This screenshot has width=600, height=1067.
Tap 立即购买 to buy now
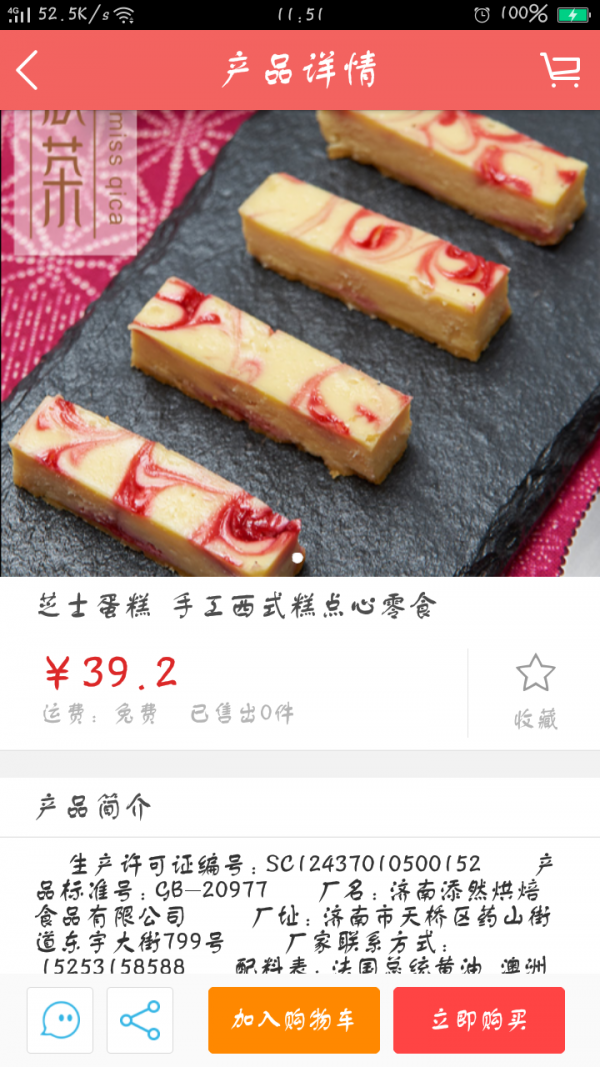click(479, 1020)
